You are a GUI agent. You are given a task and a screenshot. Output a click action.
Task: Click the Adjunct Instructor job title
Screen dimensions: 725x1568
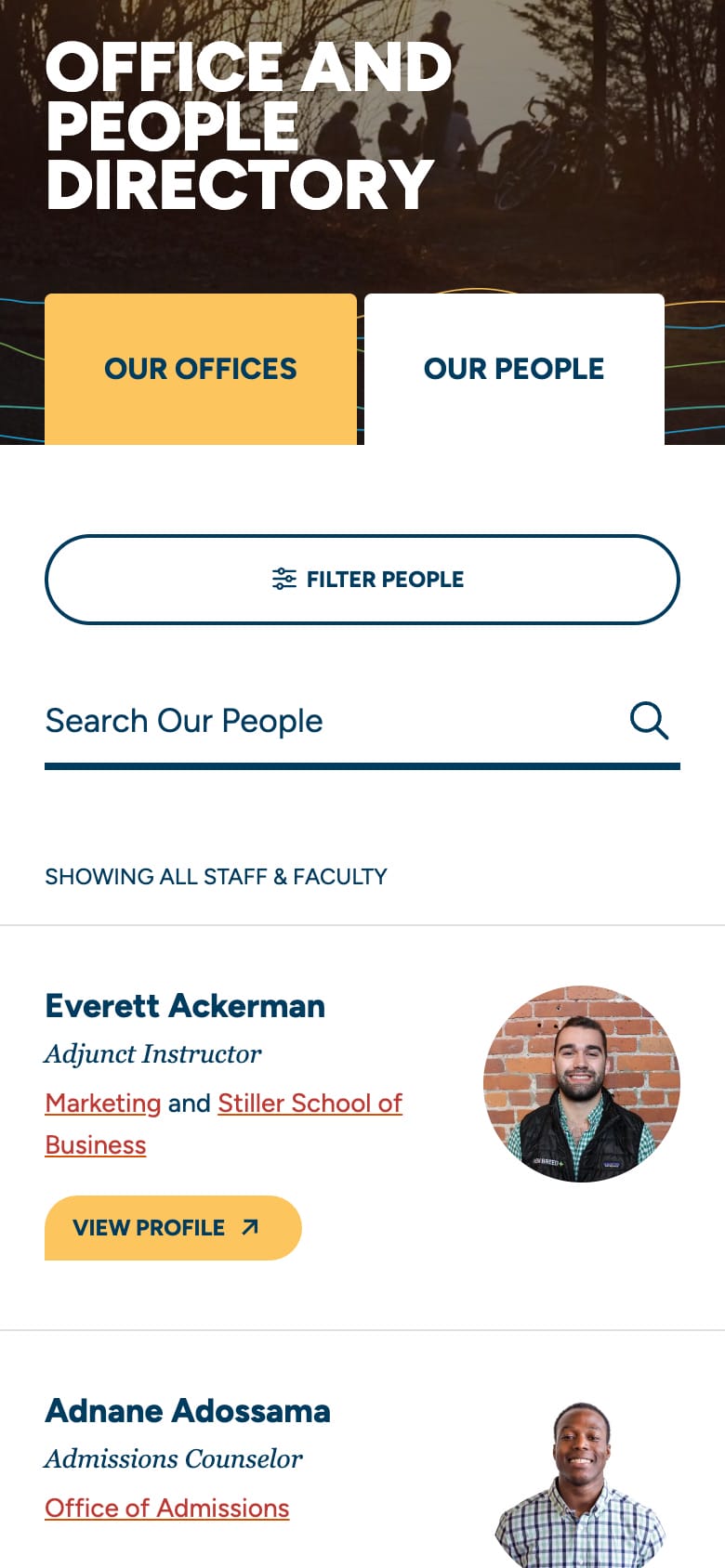[153, 1054]
